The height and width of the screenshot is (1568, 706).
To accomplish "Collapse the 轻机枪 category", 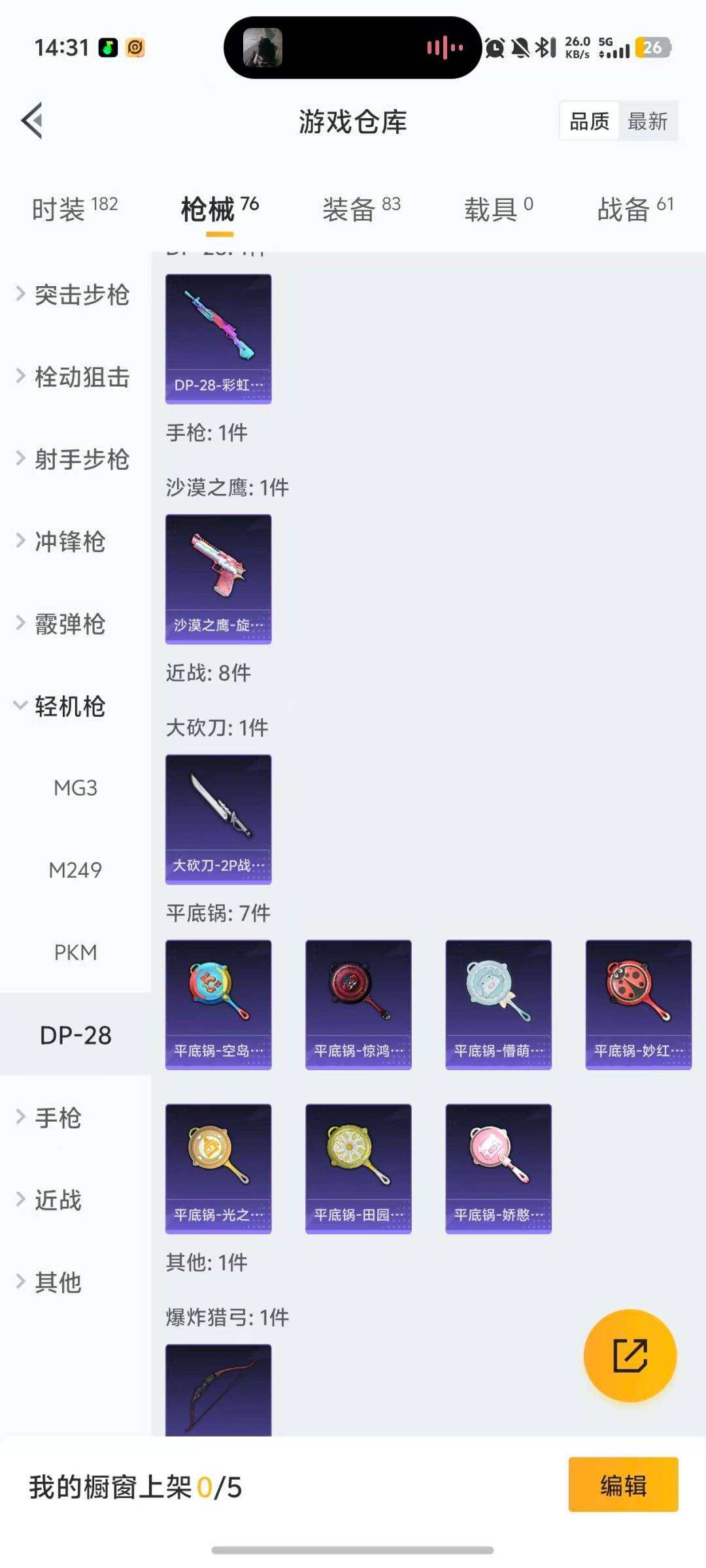I will pyautogui.click(x=70, y=707).
